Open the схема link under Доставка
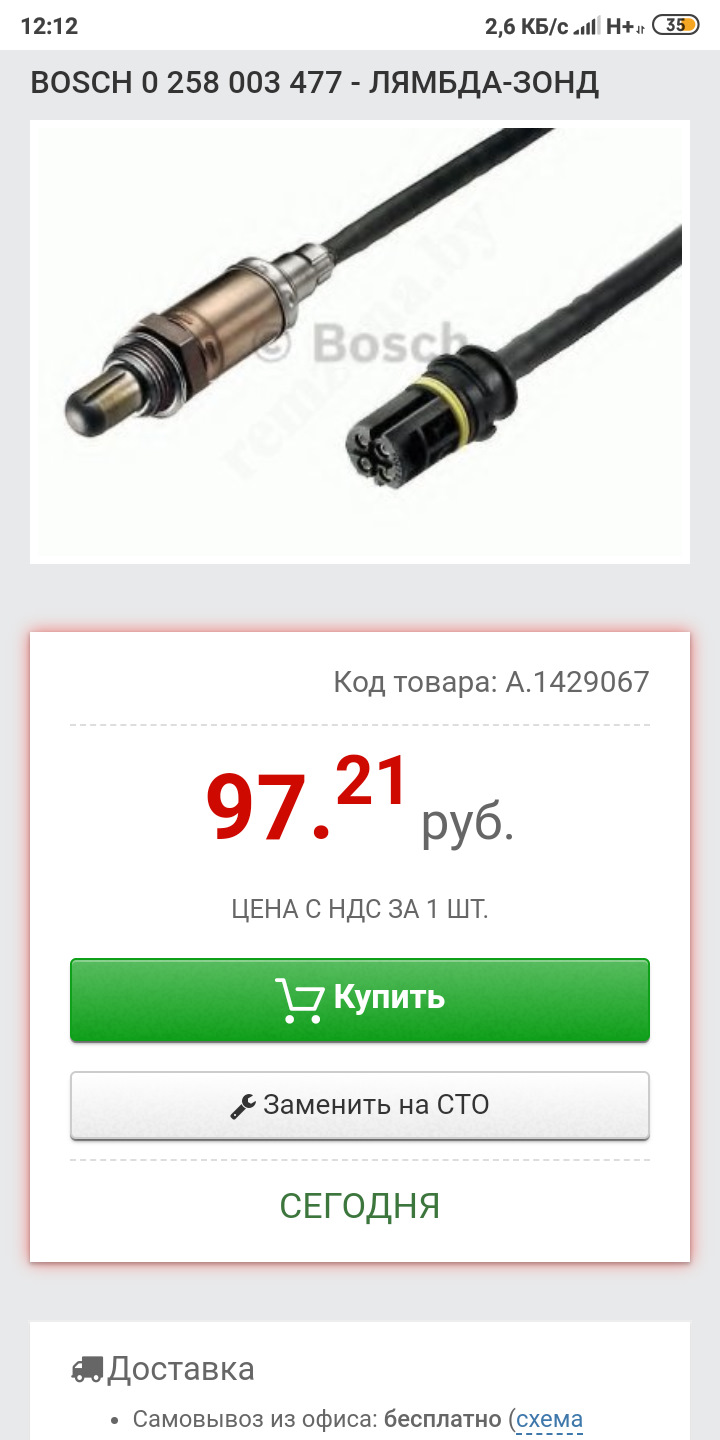The height and width of the screenshot is (1440, 720). [549, 1419]
